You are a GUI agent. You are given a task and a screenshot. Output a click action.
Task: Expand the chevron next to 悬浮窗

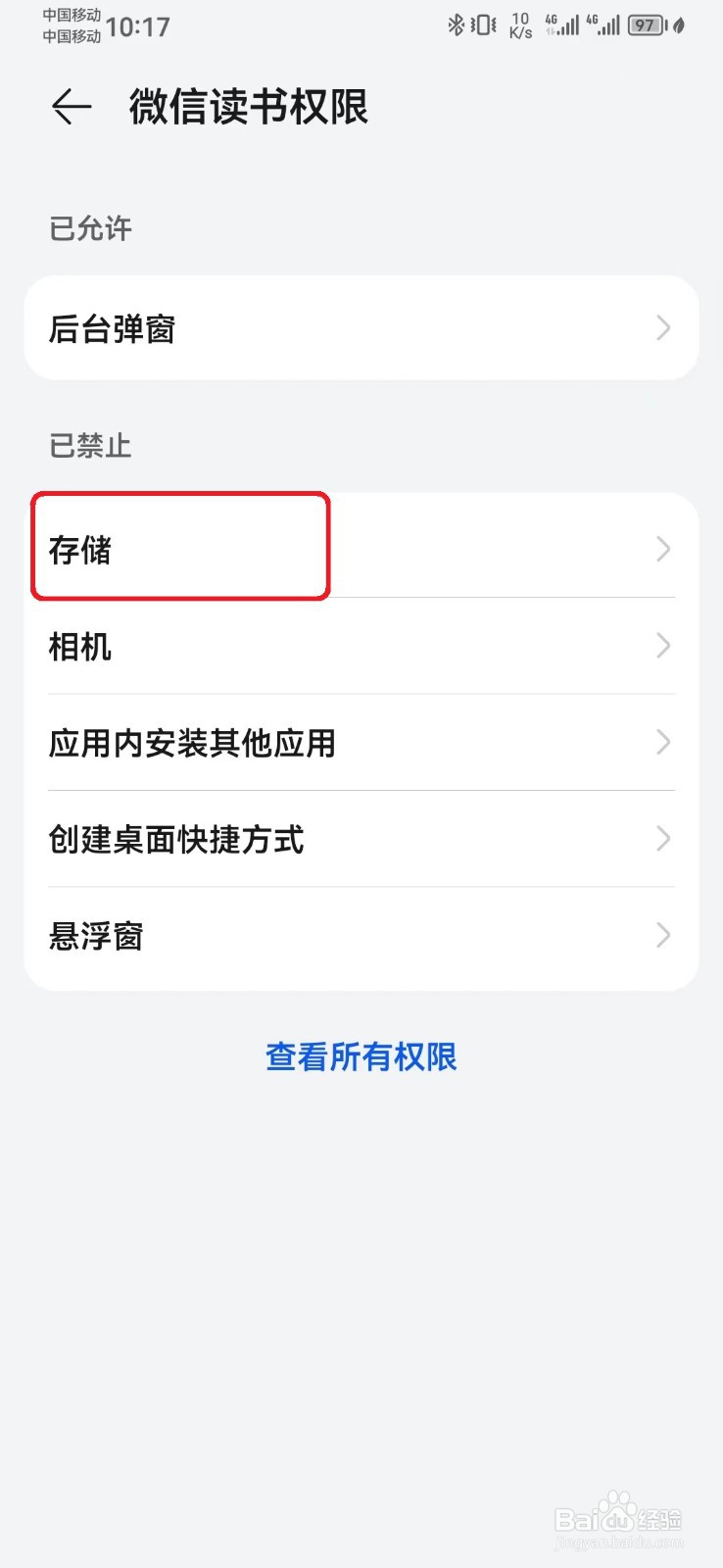pos(663,936)
